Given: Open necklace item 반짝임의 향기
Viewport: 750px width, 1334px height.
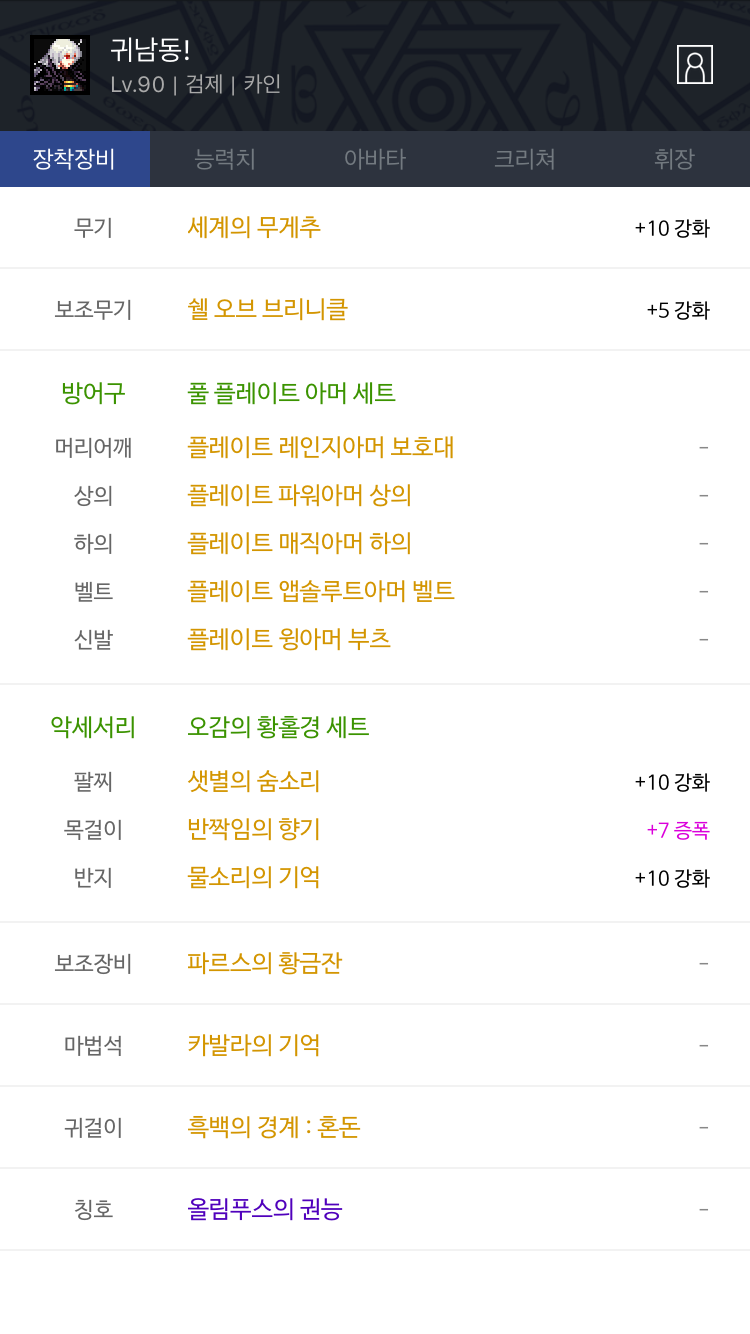Looking at the screenshot, I should pos(254,829).
